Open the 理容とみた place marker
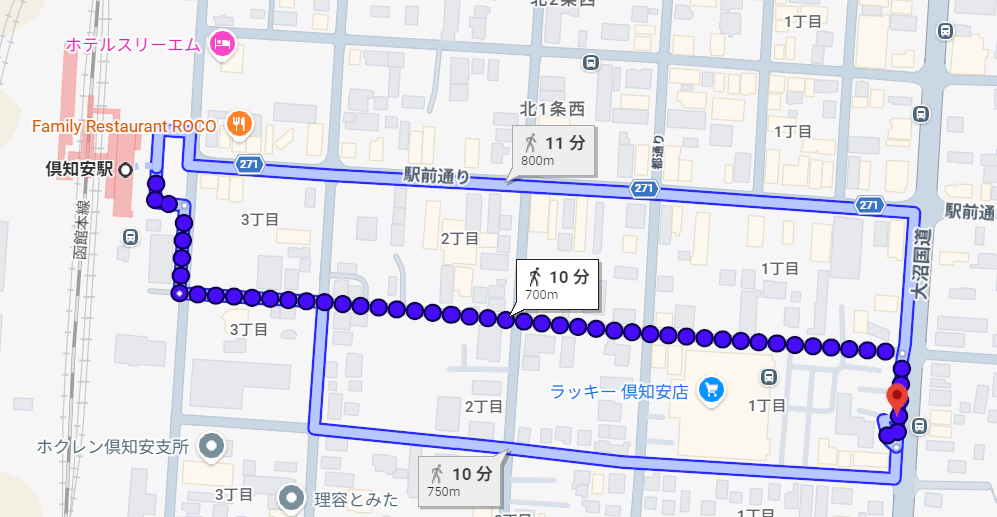The image size is (997, 517). [292, 498]
